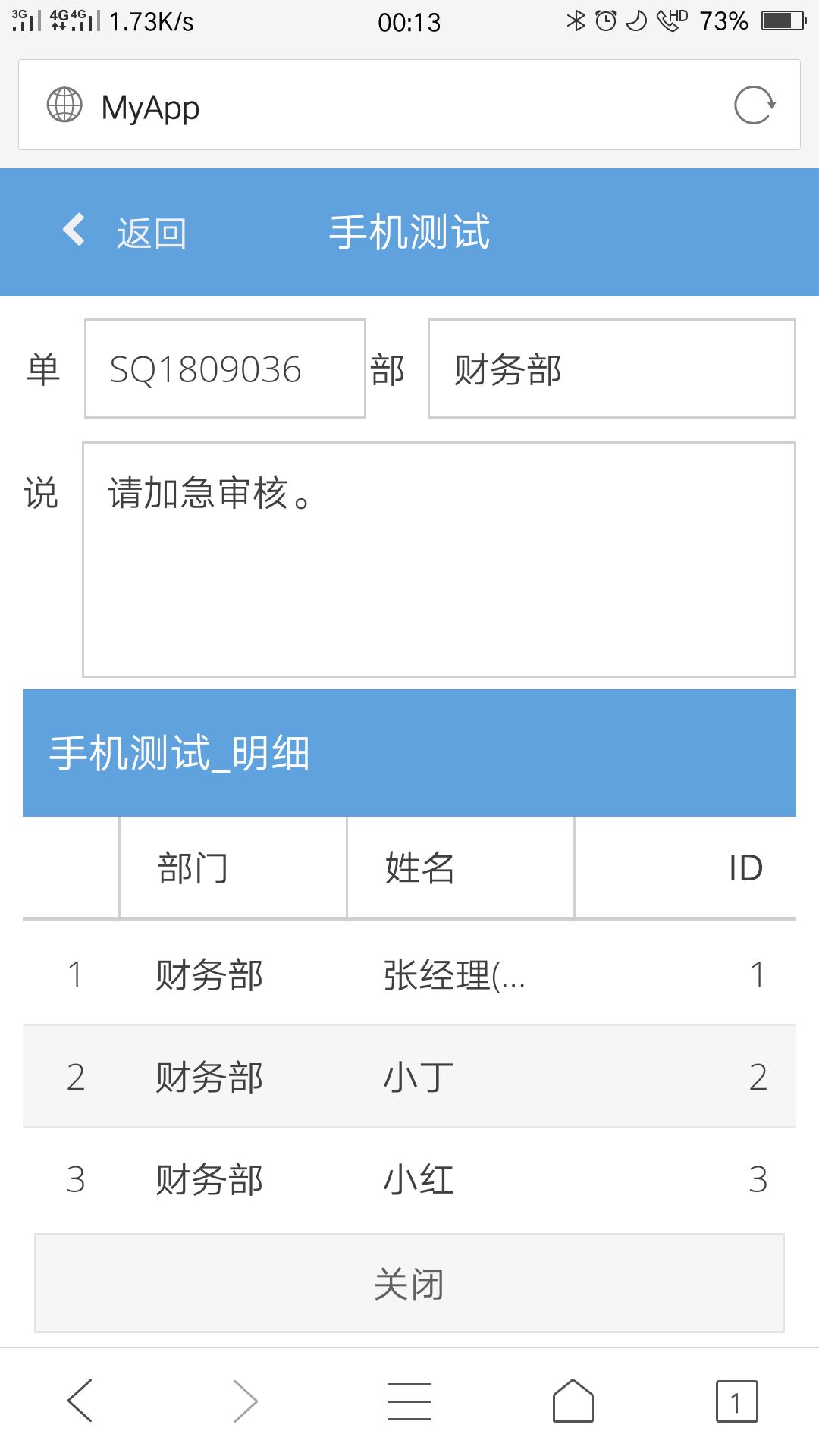Tap the MyApp address bar
This screenshot has width=819, height=1456.
[x=409, y=105]
